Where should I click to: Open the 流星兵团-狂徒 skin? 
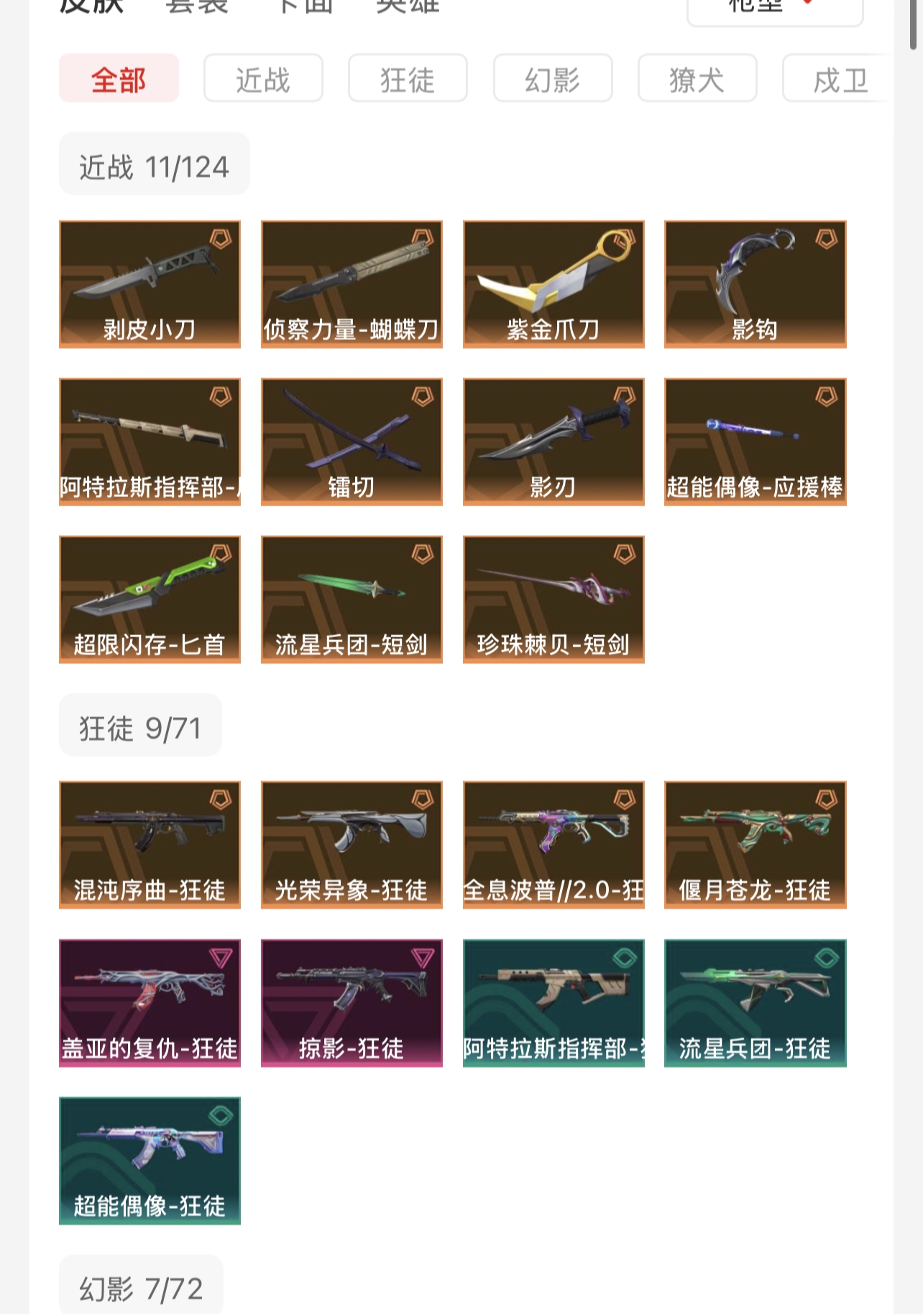click(x=755, y=1002)
